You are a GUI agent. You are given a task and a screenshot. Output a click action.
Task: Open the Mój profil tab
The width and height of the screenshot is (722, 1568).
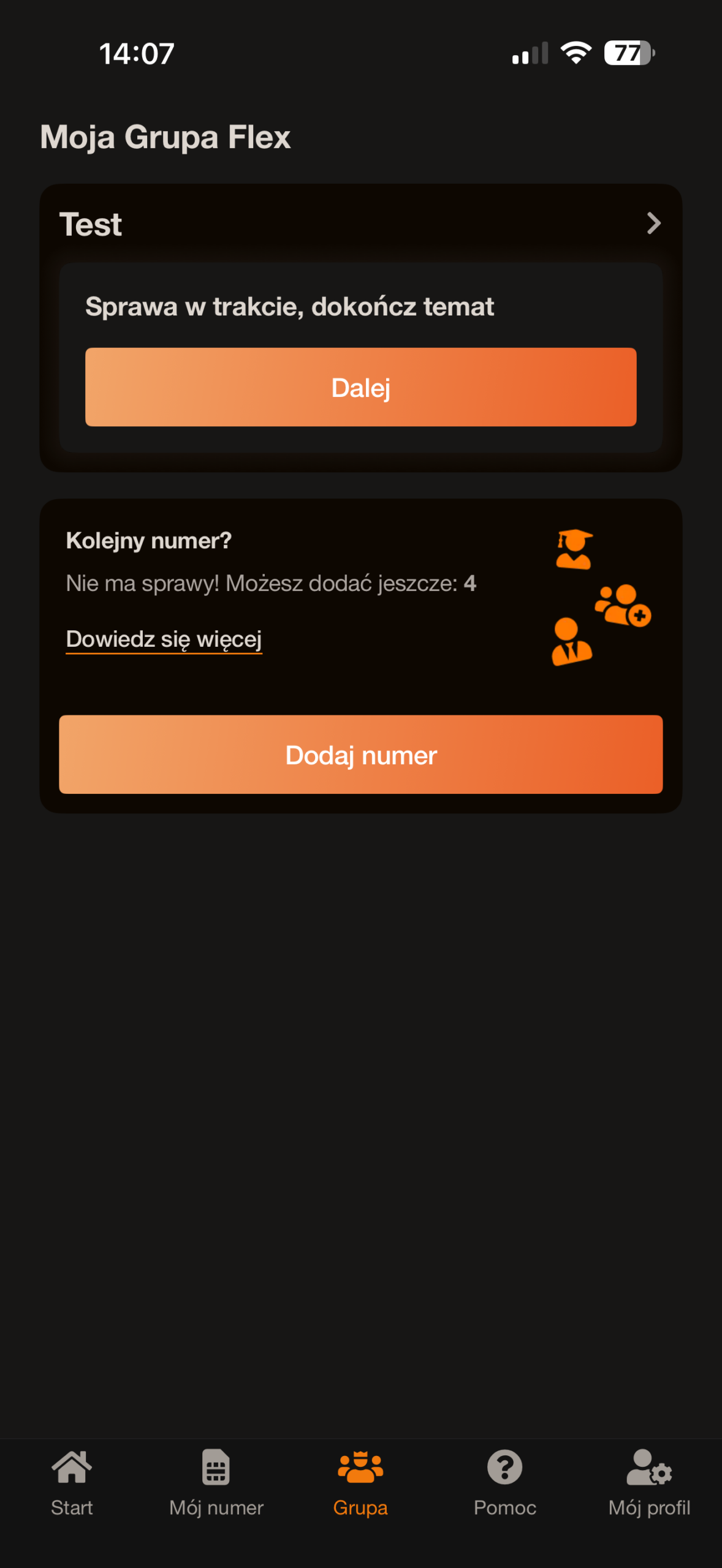[x=649, y=1482]
